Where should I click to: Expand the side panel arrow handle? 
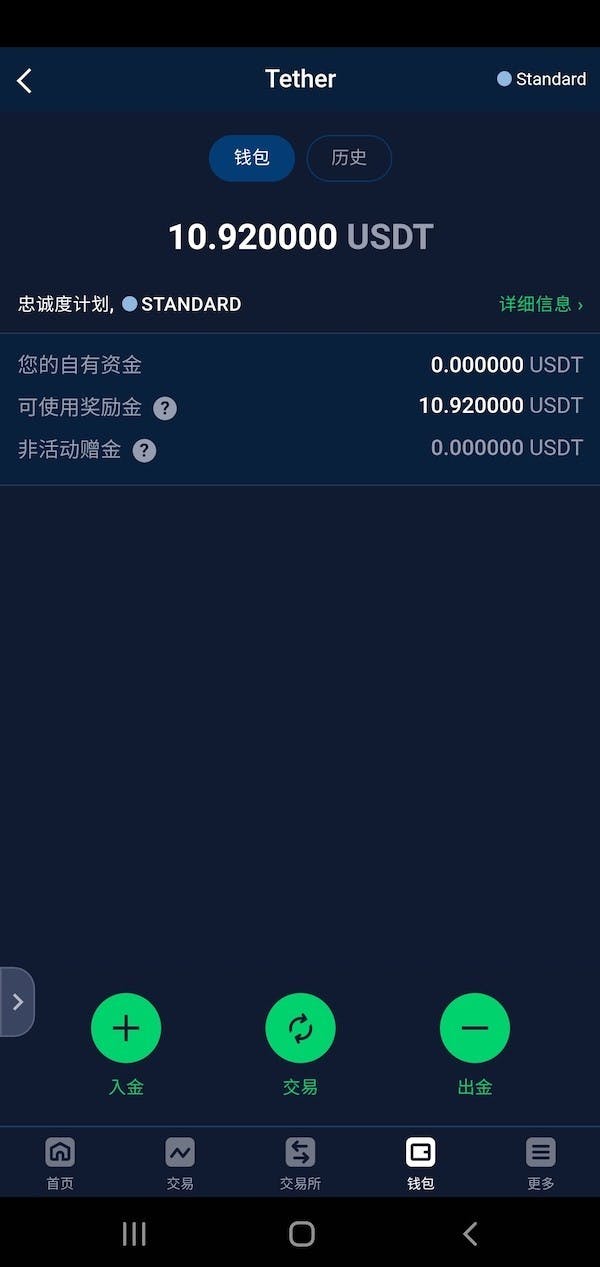click(x=17, y=1001)
